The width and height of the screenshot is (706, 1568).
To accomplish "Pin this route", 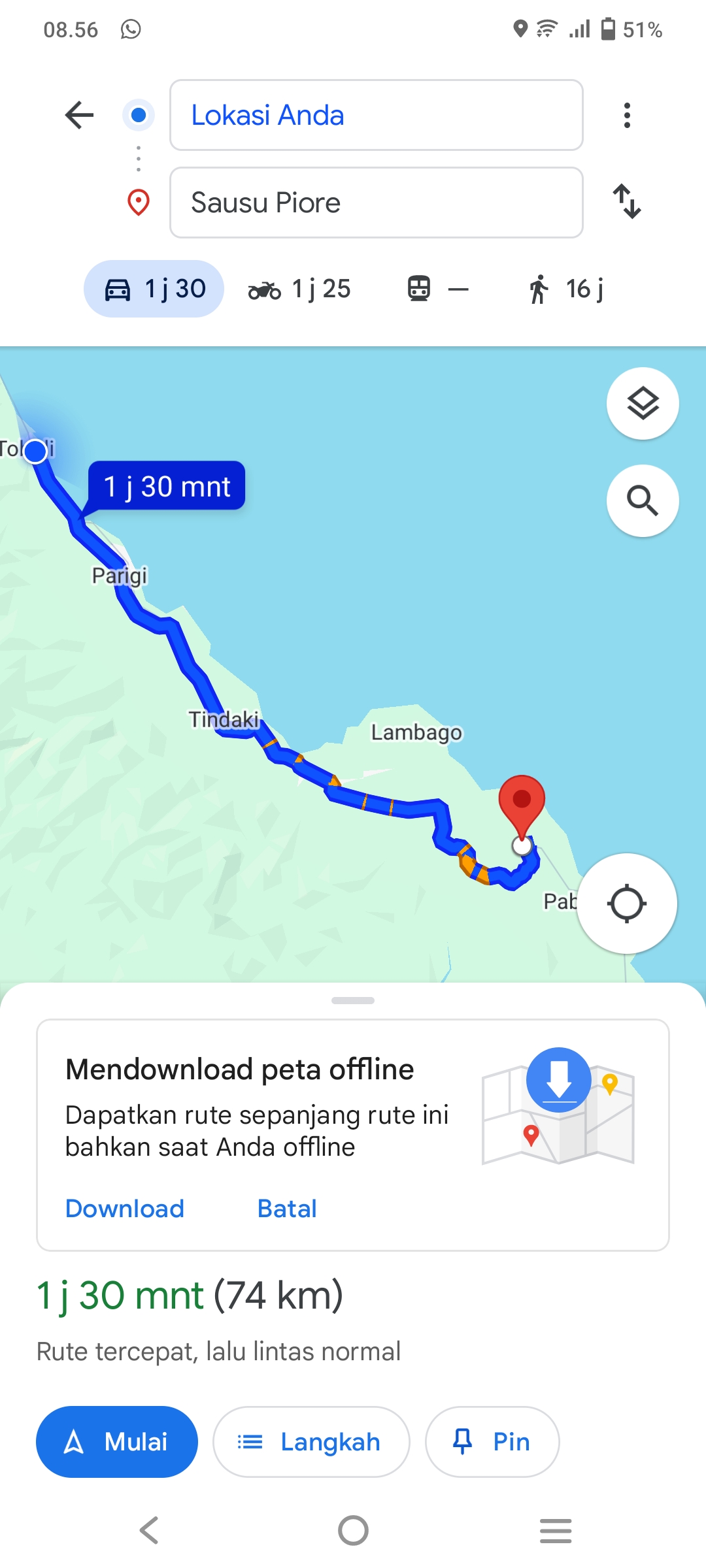I will tap(492, 1441).
